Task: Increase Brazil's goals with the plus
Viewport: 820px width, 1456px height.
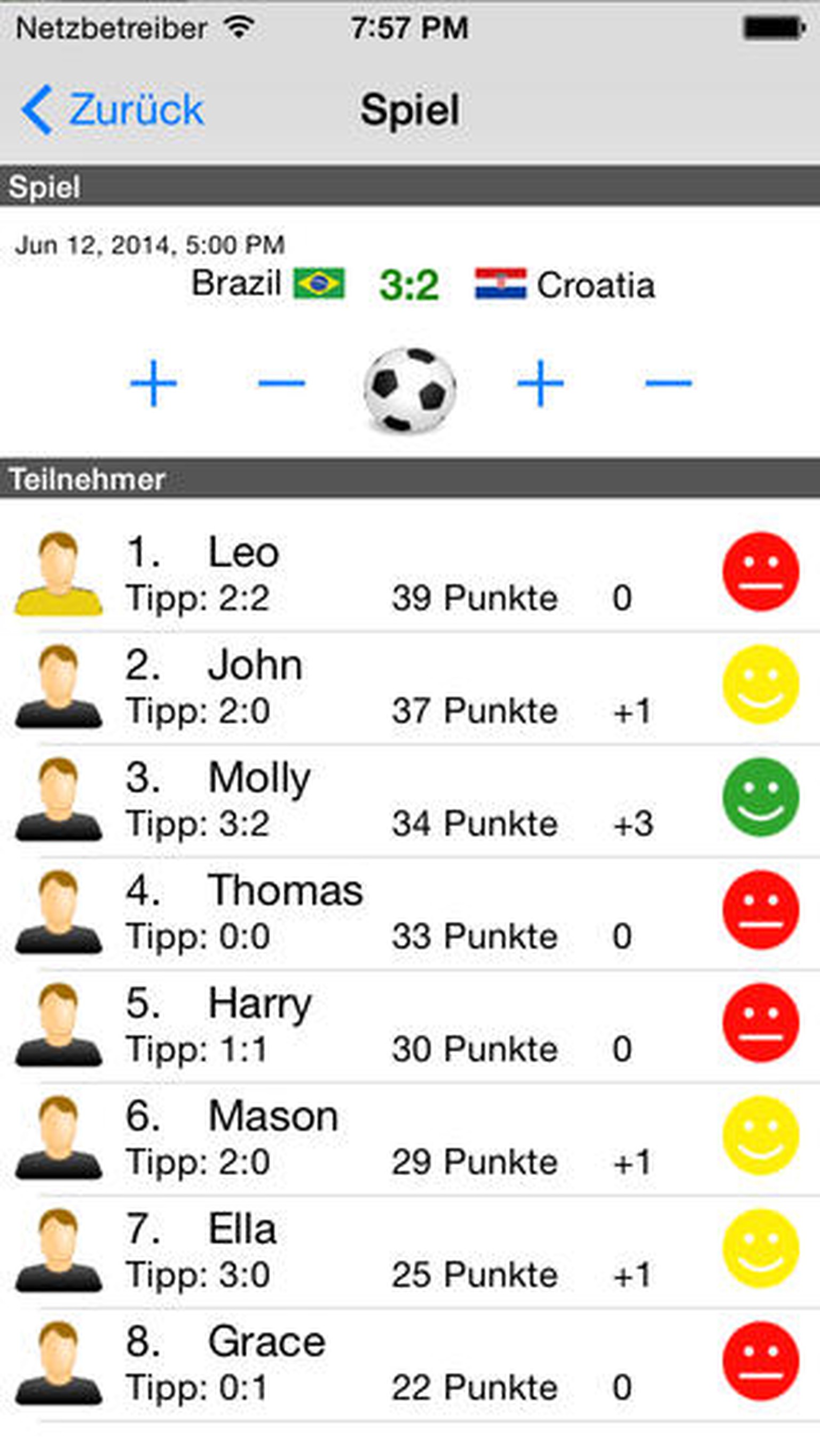Action: [153, 383]
